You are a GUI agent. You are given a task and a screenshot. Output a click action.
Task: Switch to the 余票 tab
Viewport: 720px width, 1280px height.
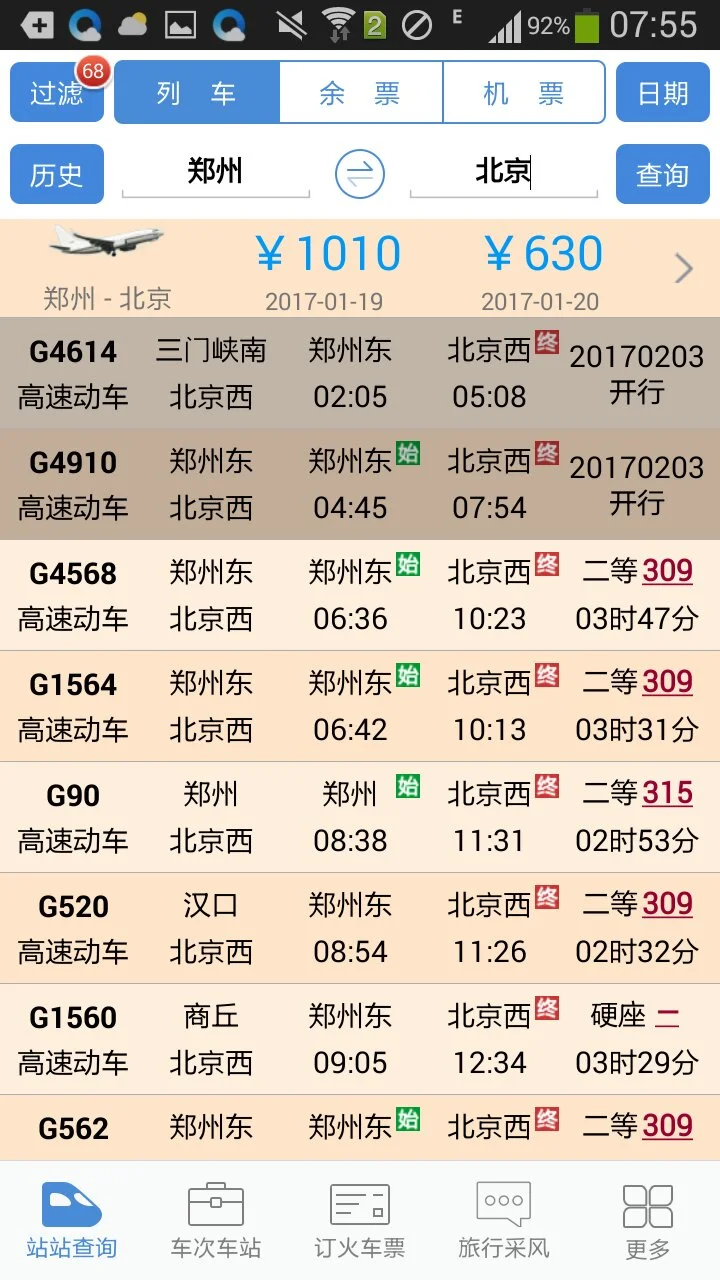coord(360,91)
